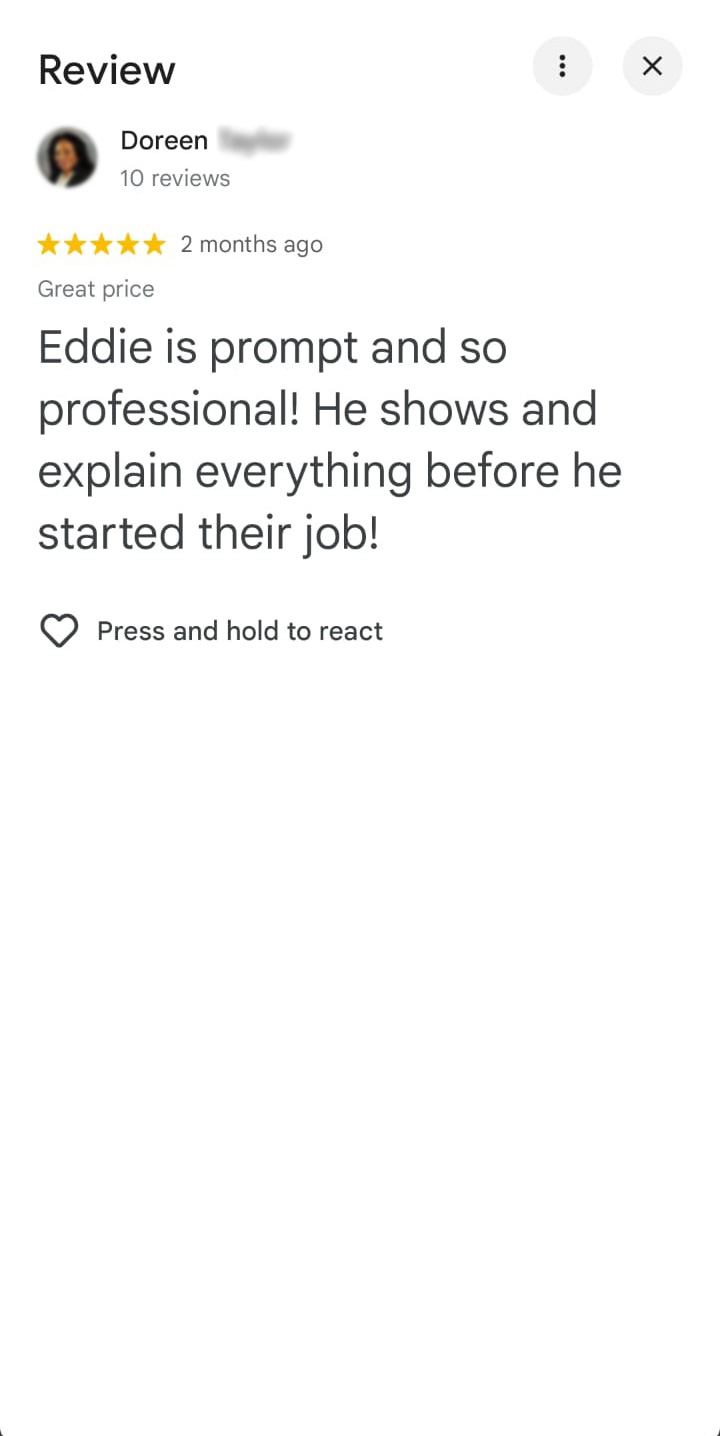Close the review panel
The image size is (720, 1436).
click(x=652, y=66)
